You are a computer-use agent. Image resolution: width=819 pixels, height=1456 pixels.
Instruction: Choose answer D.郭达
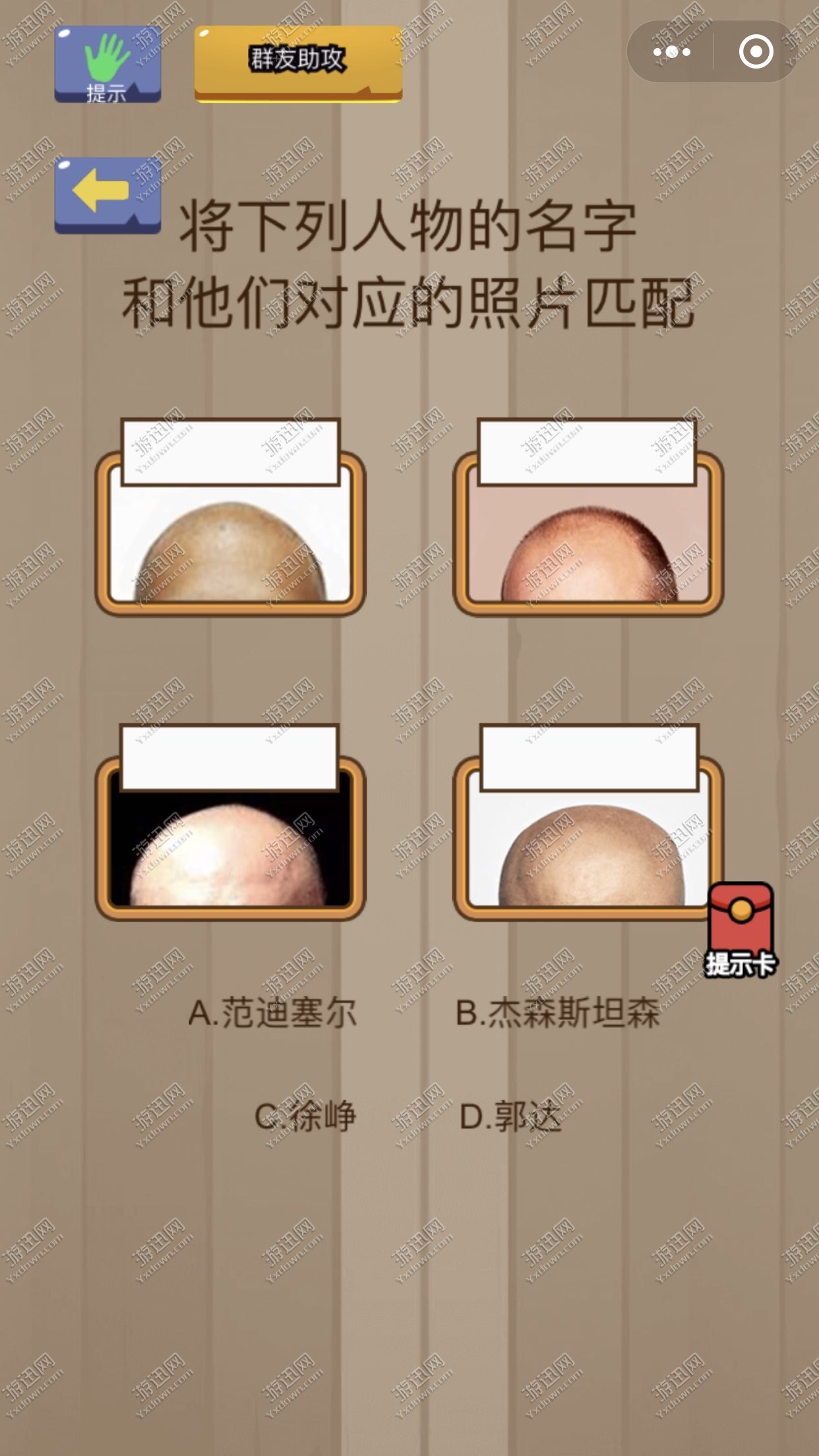(510, 1116)
